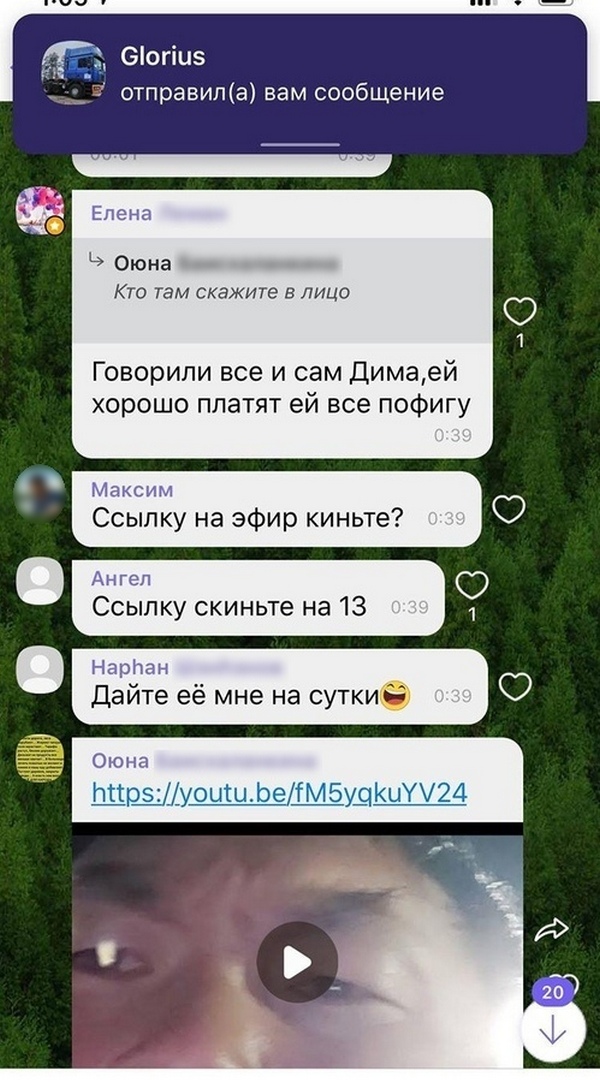The width and height of the screenshot is (600, 1083).
Task: Open the youtu.be link from Оюна
Action: pyautogui.click(x=279, y=793)
